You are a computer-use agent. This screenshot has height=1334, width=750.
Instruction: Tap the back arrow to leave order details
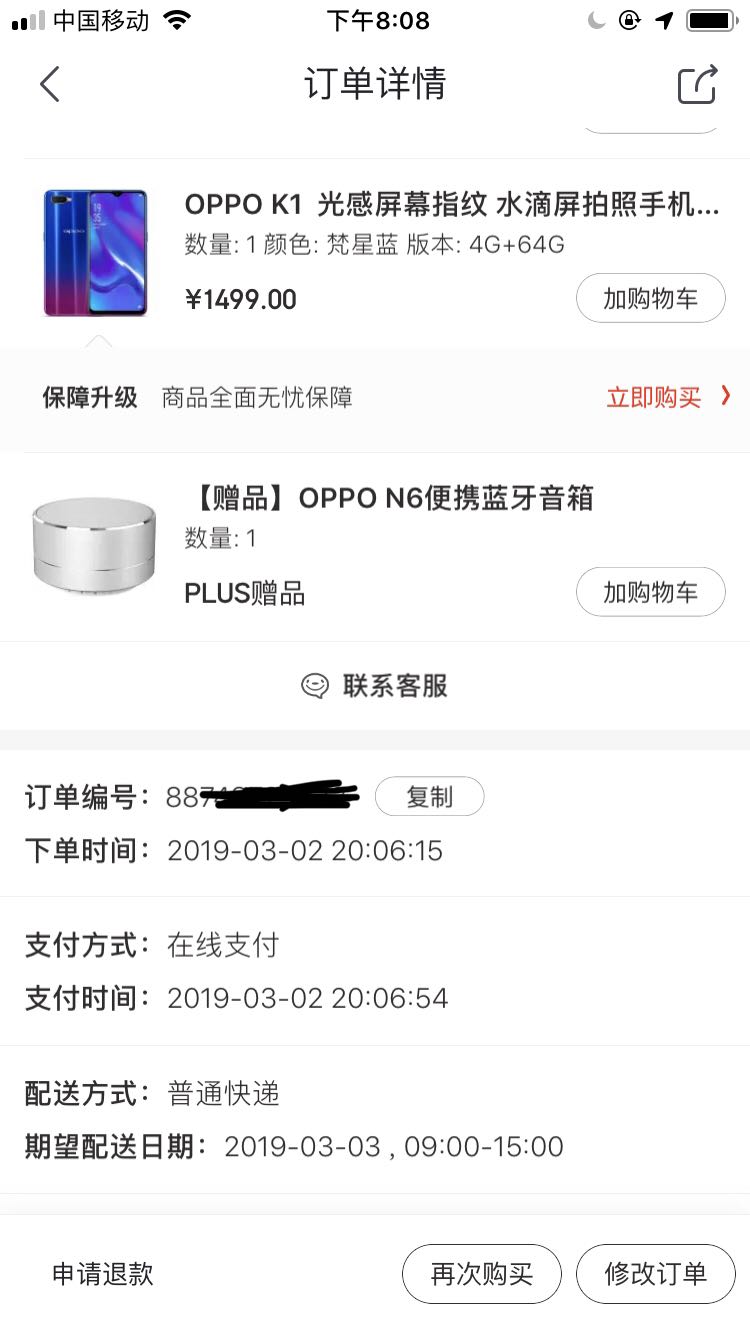50,84
